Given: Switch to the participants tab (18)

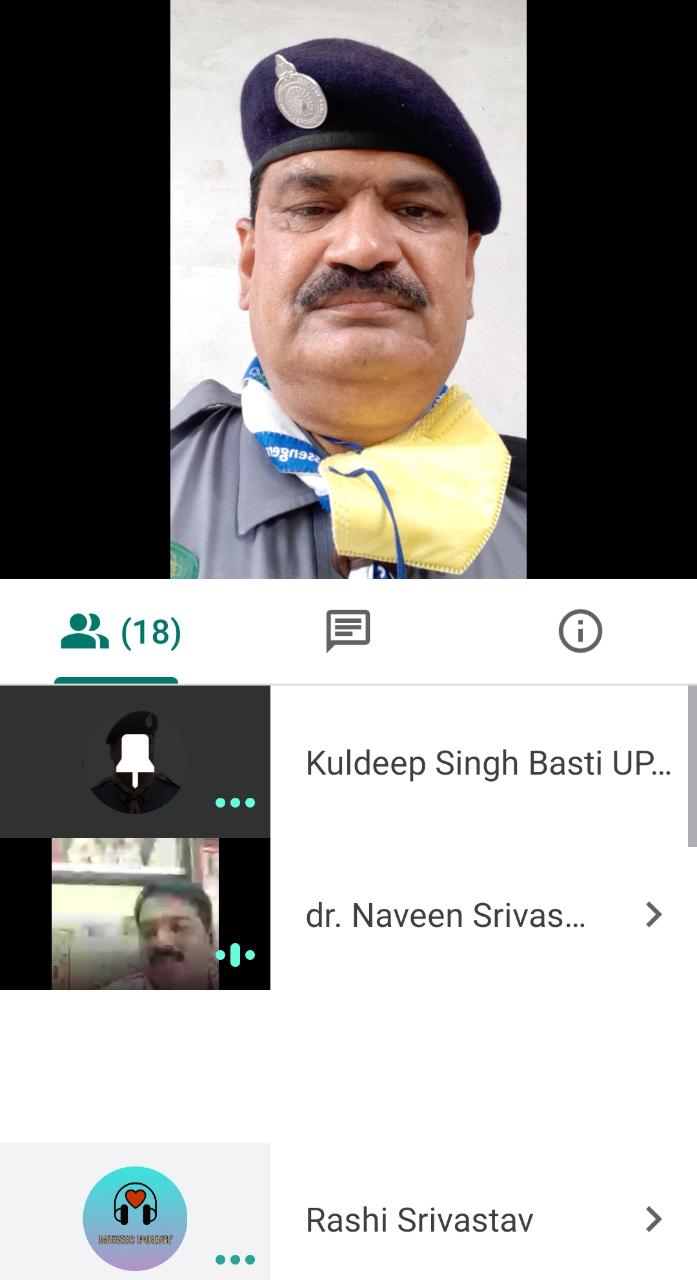Looking at the screenshot, I should tap(117, 633).
